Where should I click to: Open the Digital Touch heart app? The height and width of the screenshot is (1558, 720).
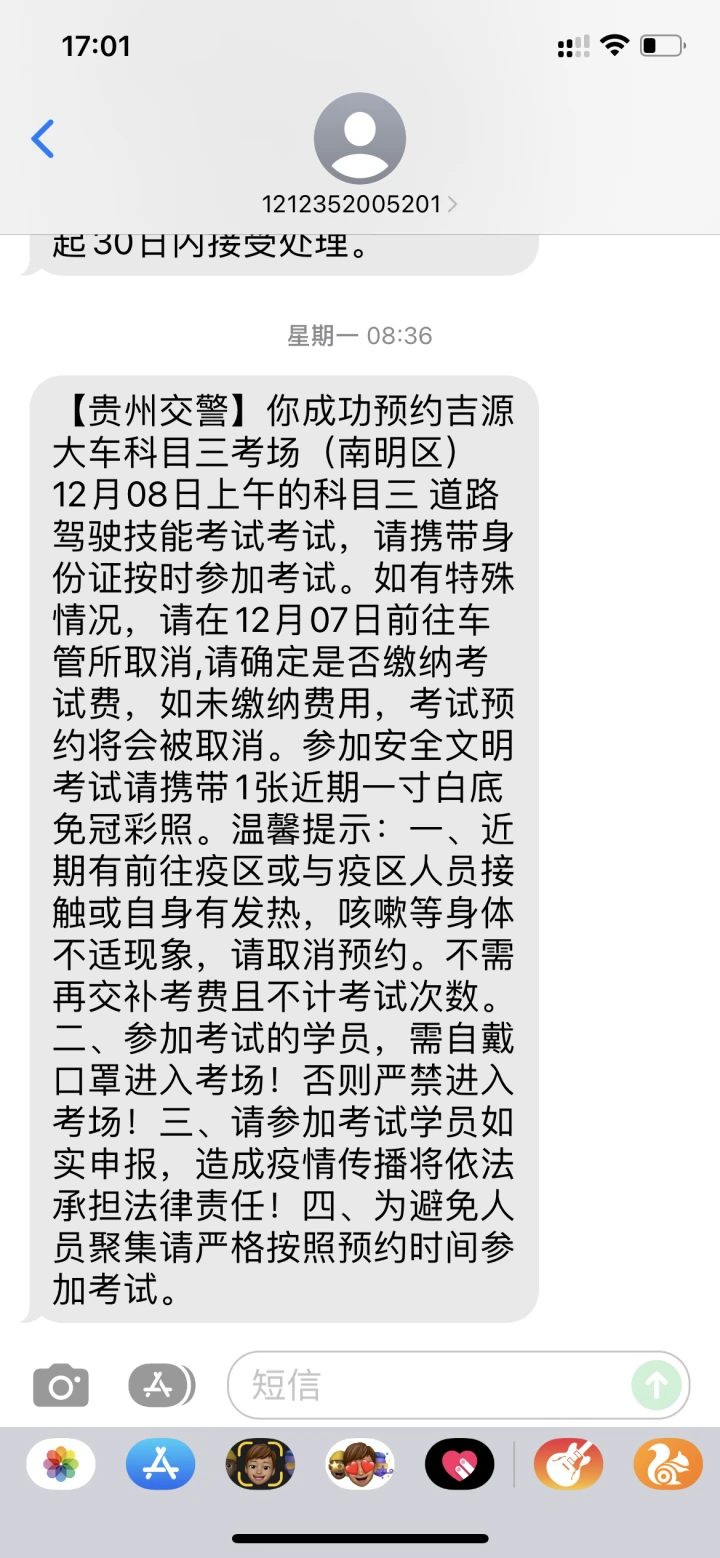[460, 1465]
